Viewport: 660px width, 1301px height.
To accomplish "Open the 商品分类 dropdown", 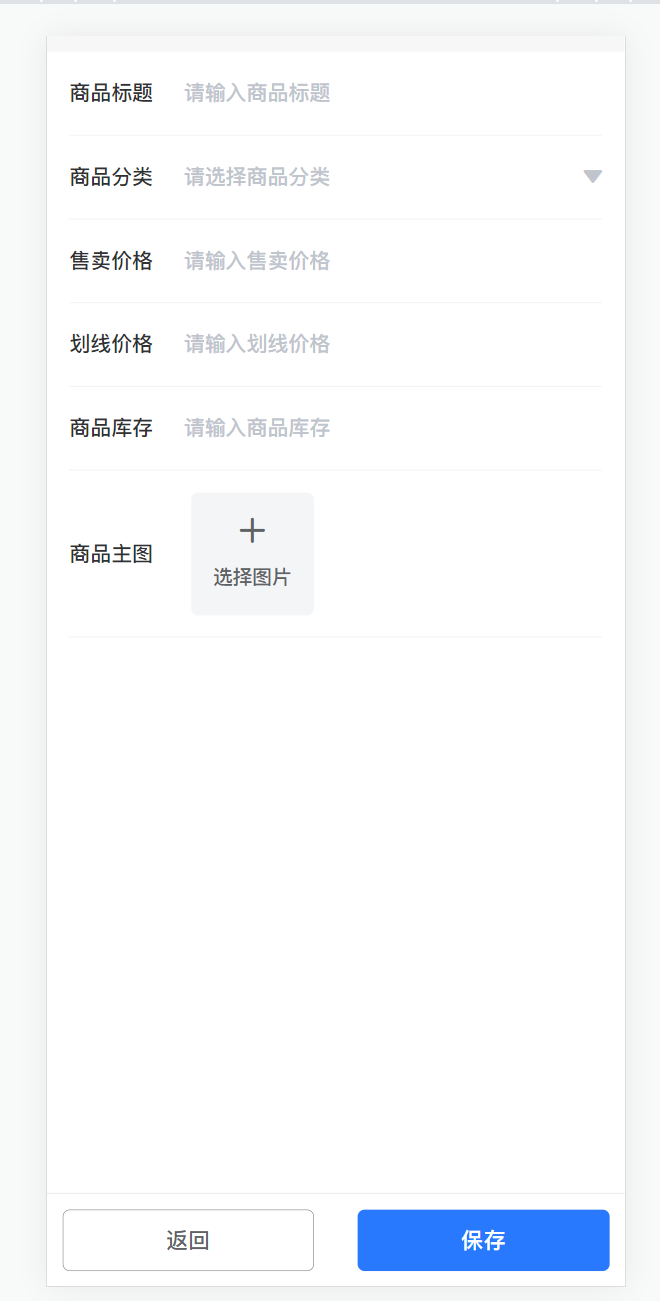I will (390, 177).
